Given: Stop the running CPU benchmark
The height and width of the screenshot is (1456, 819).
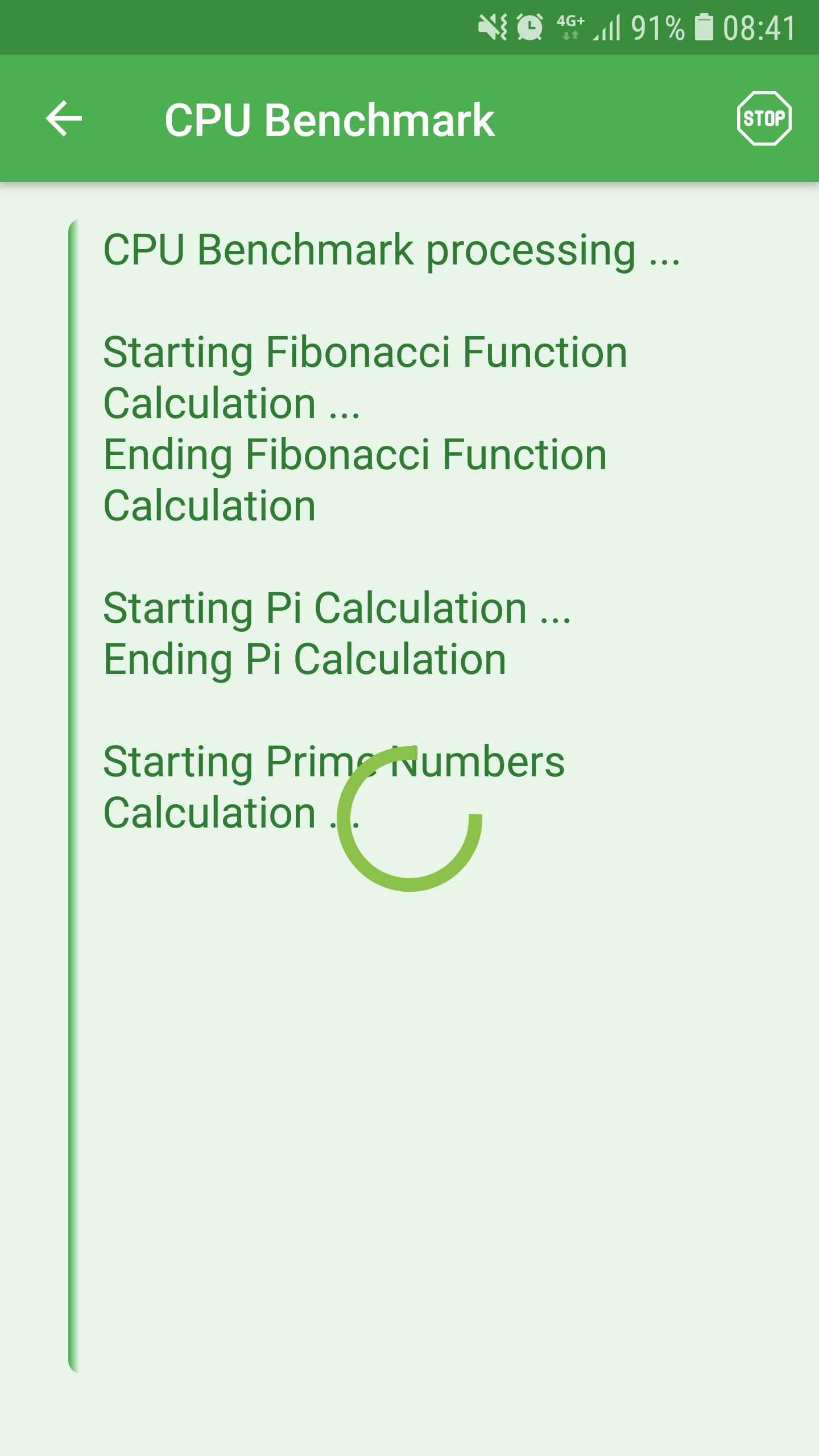Looking at the screenshot, I should [764, 119].
